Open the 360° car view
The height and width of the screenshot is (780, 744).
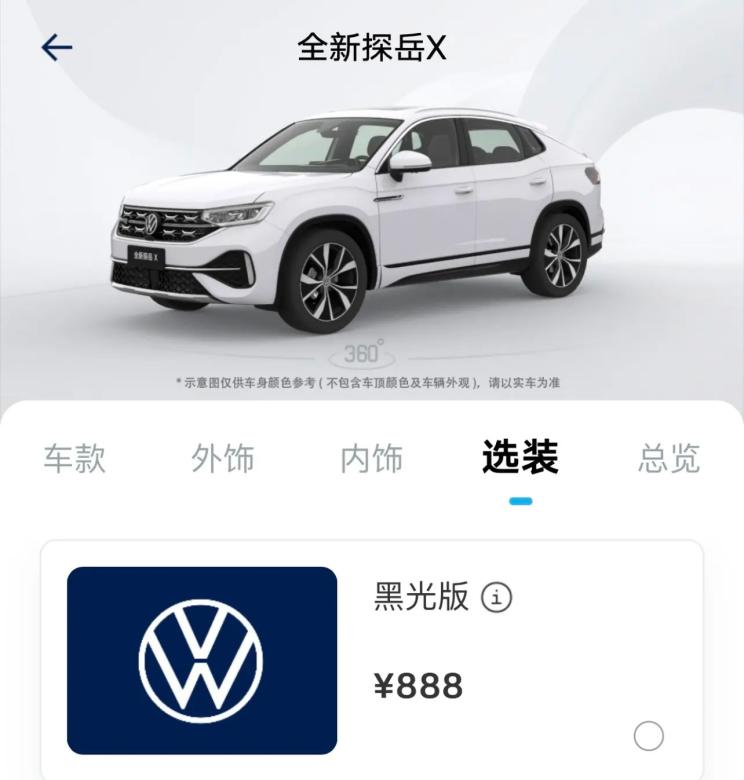[x=362, y=354]
